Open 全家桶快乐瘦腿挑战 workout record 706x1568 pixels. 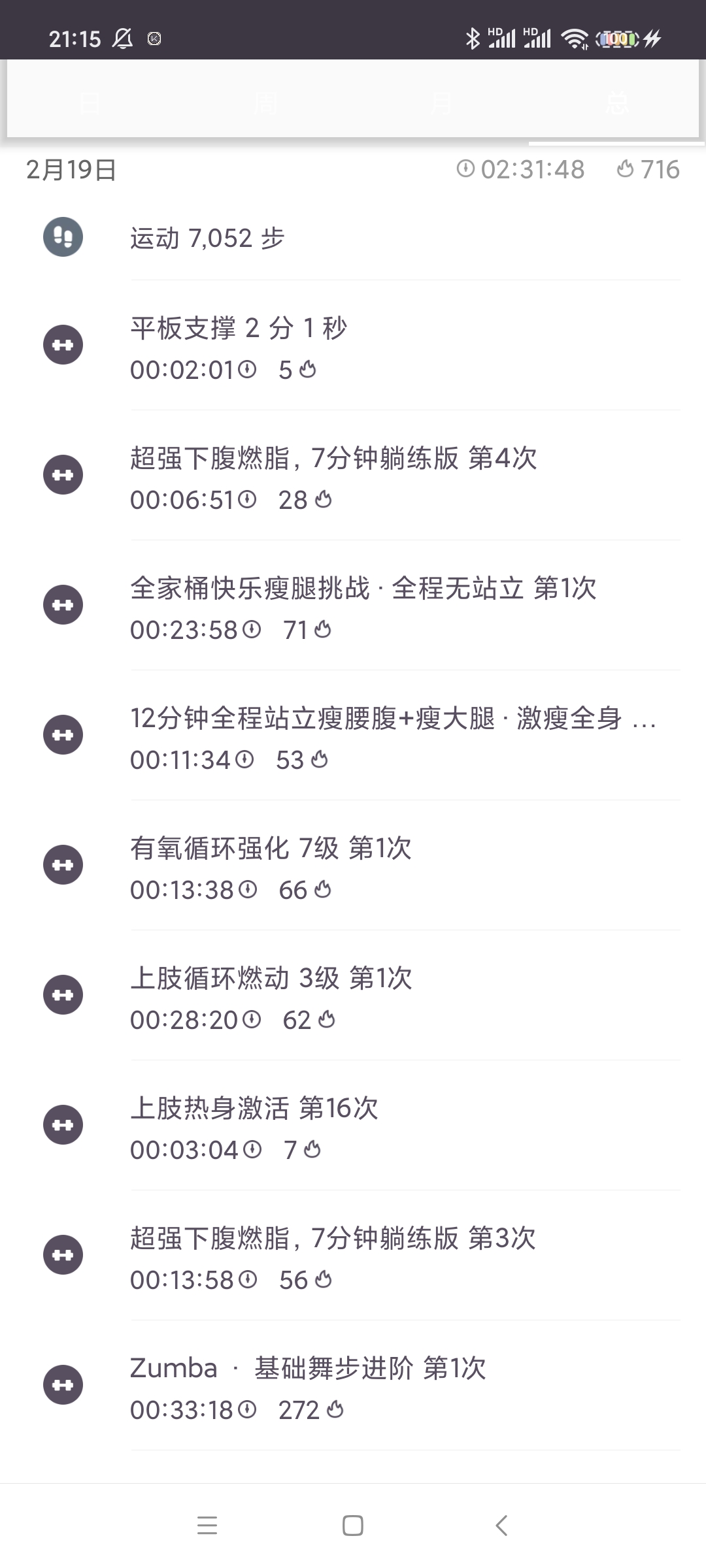(x=353, y=606)
